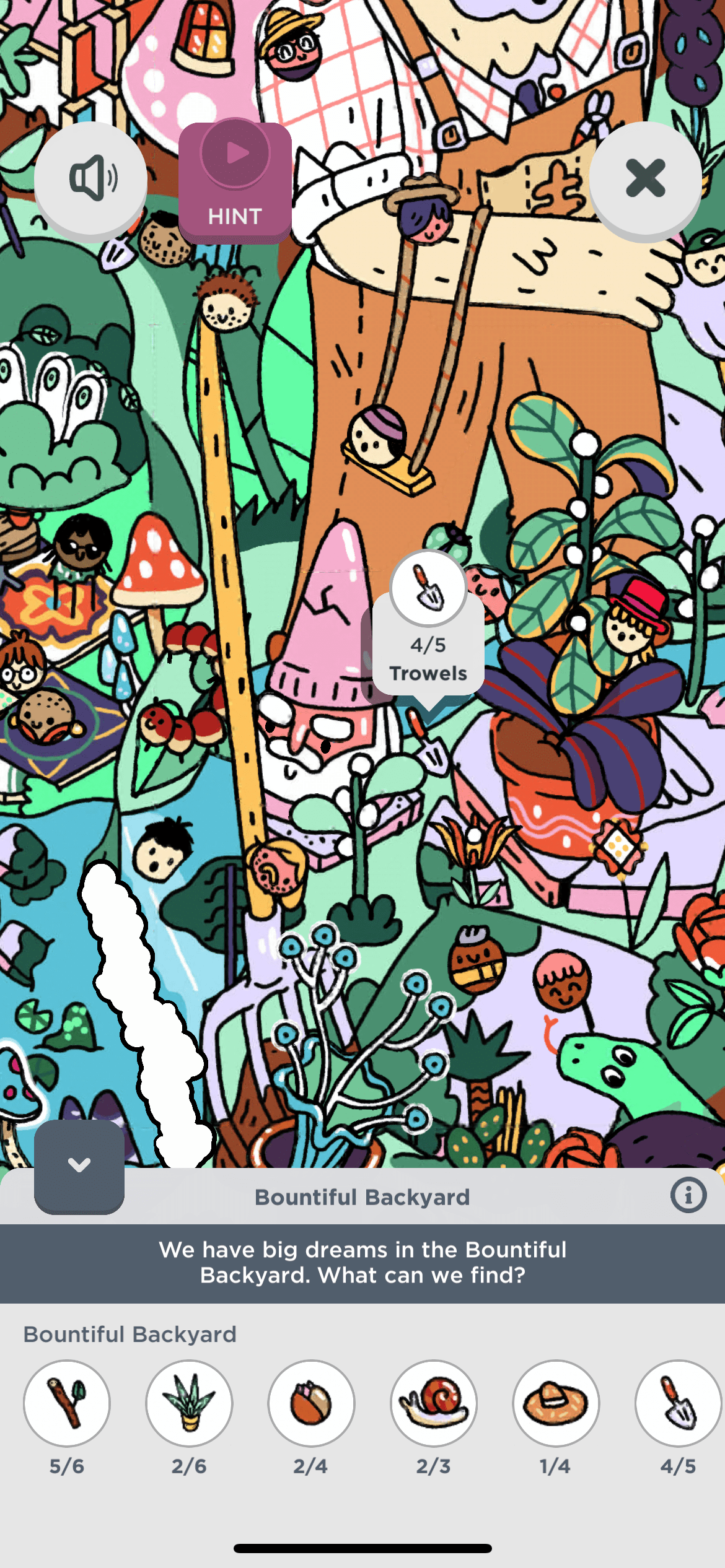Mute the game sound
Viewport: 725px width, 1568px height.
tap(90, 178)
